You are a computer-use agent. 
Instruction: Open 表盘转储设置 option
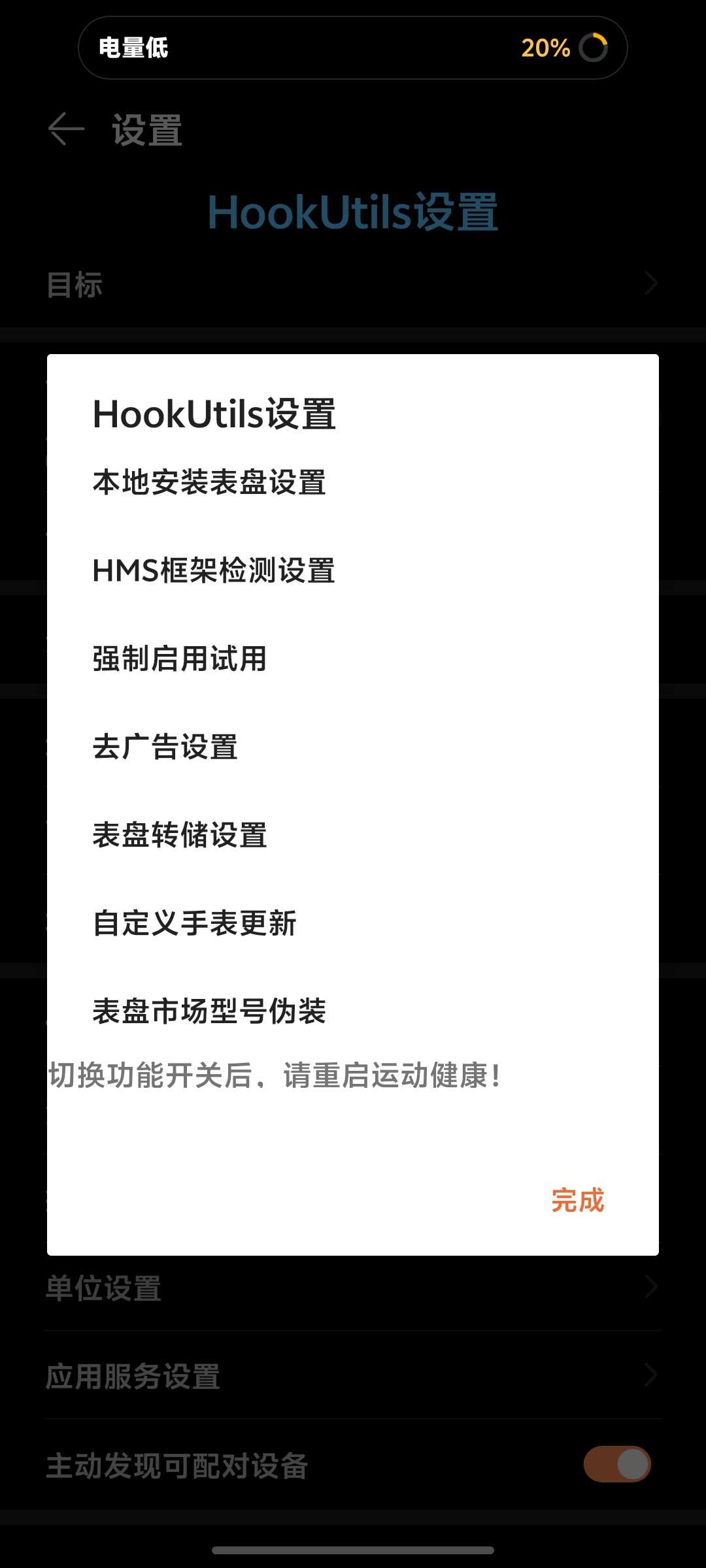point(180,835)
